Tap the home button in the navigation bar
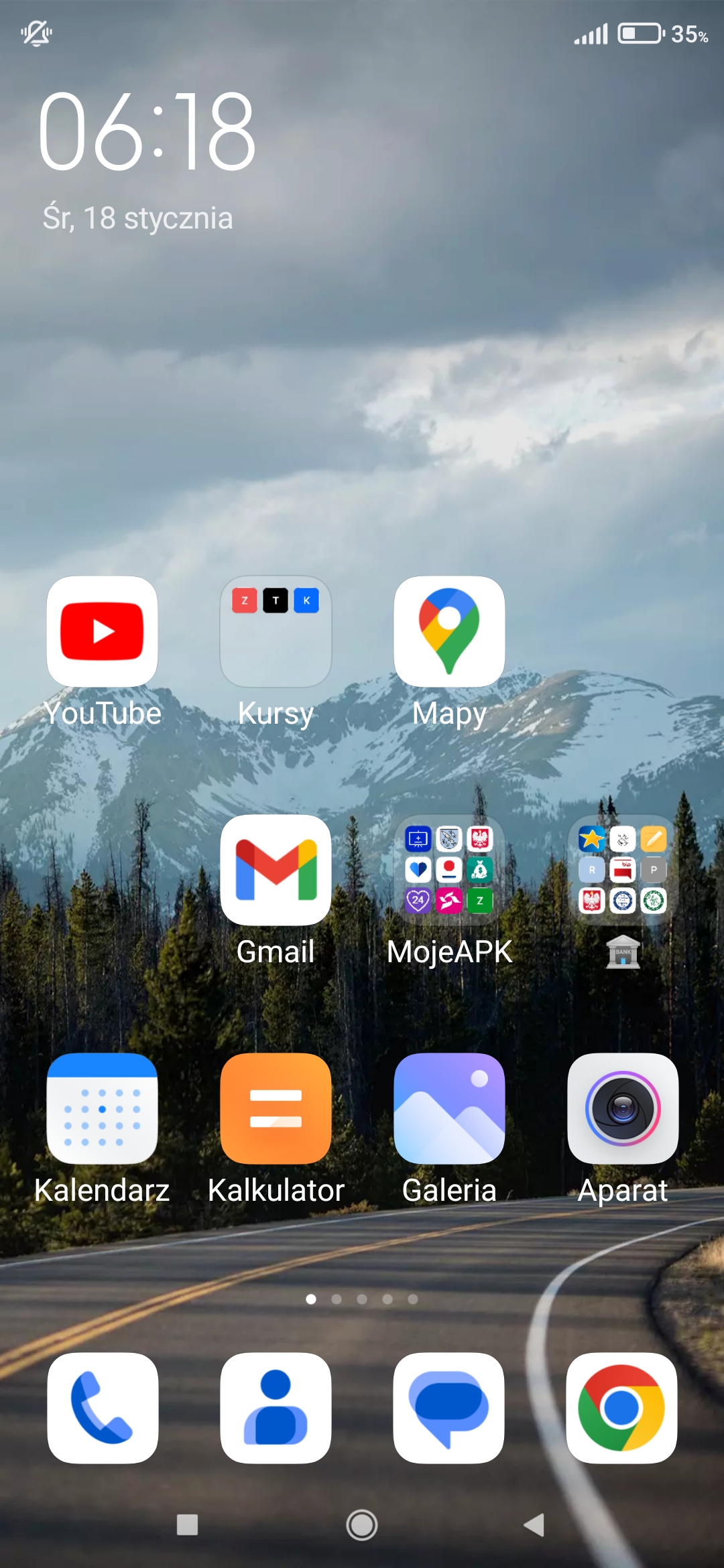 pyautogui.click(x=362, y=1524)
